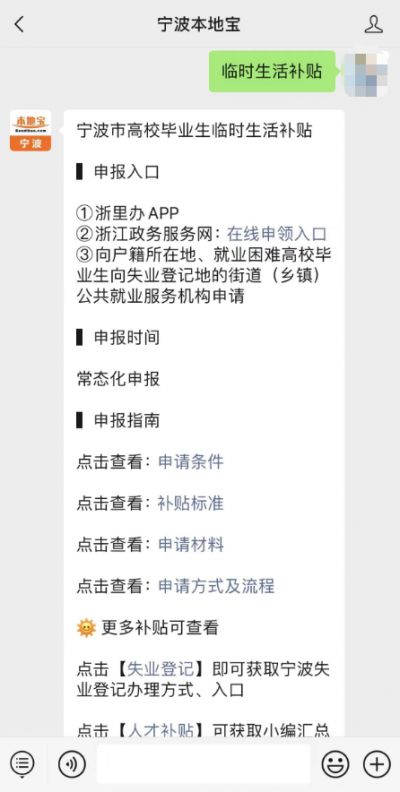The height and width of the screenshot is (792, 400).
Task: Open the 宁波本地宝 account avatar
Action: point(30,130)
